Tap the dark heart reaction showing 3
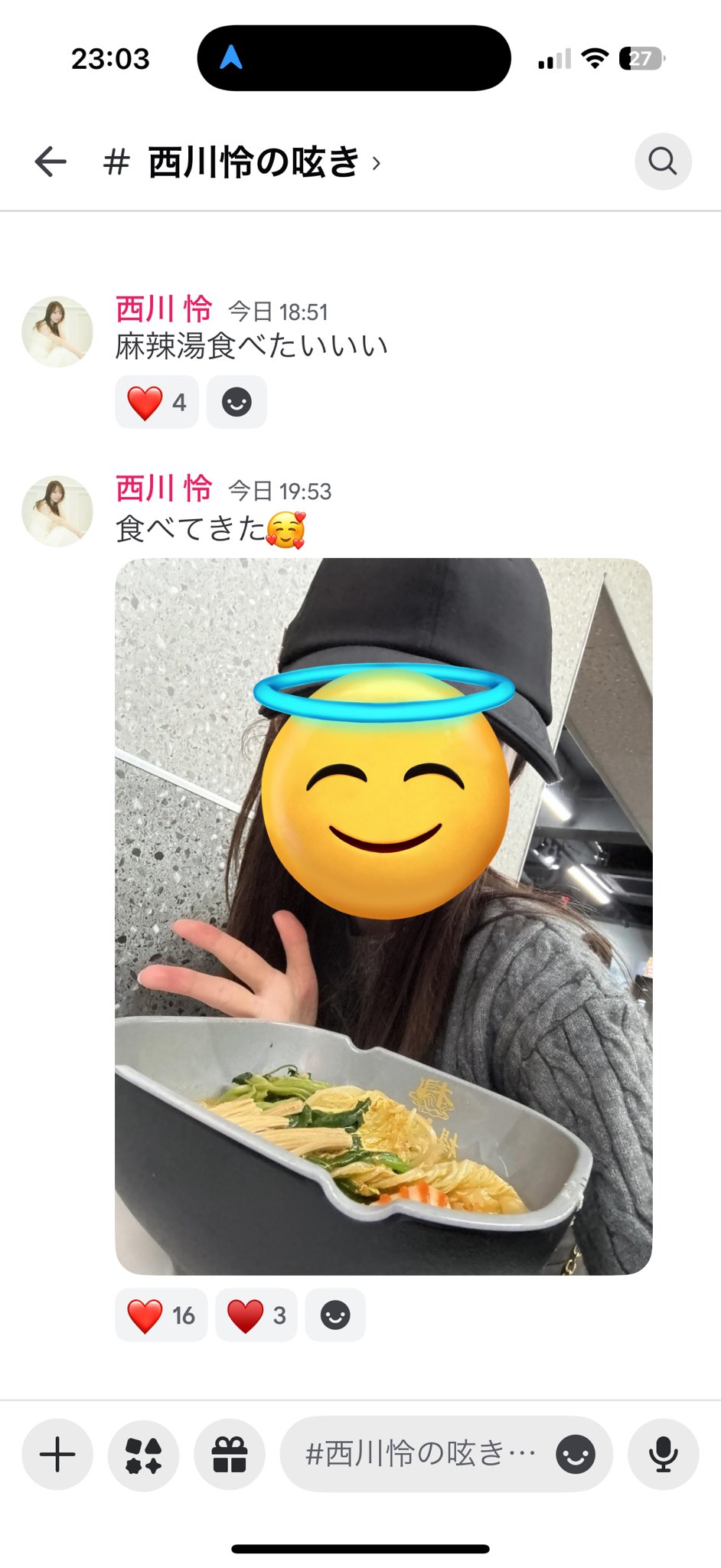 [x=256, y=1315]
